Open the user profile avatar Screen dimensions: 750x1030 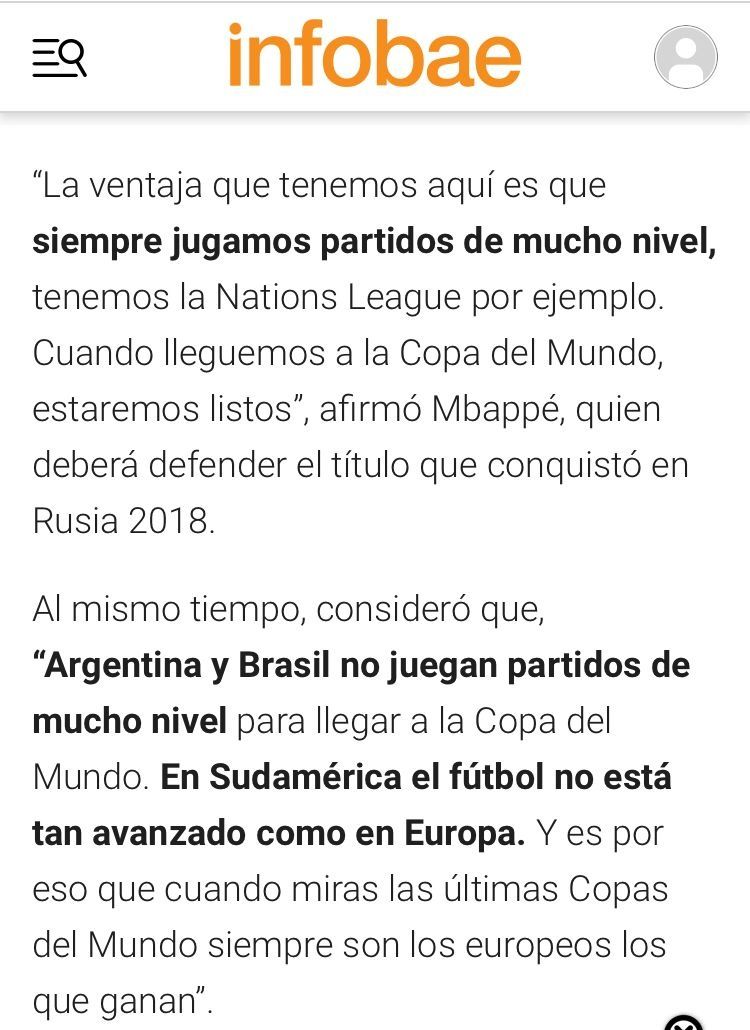(x=685, y=57)
